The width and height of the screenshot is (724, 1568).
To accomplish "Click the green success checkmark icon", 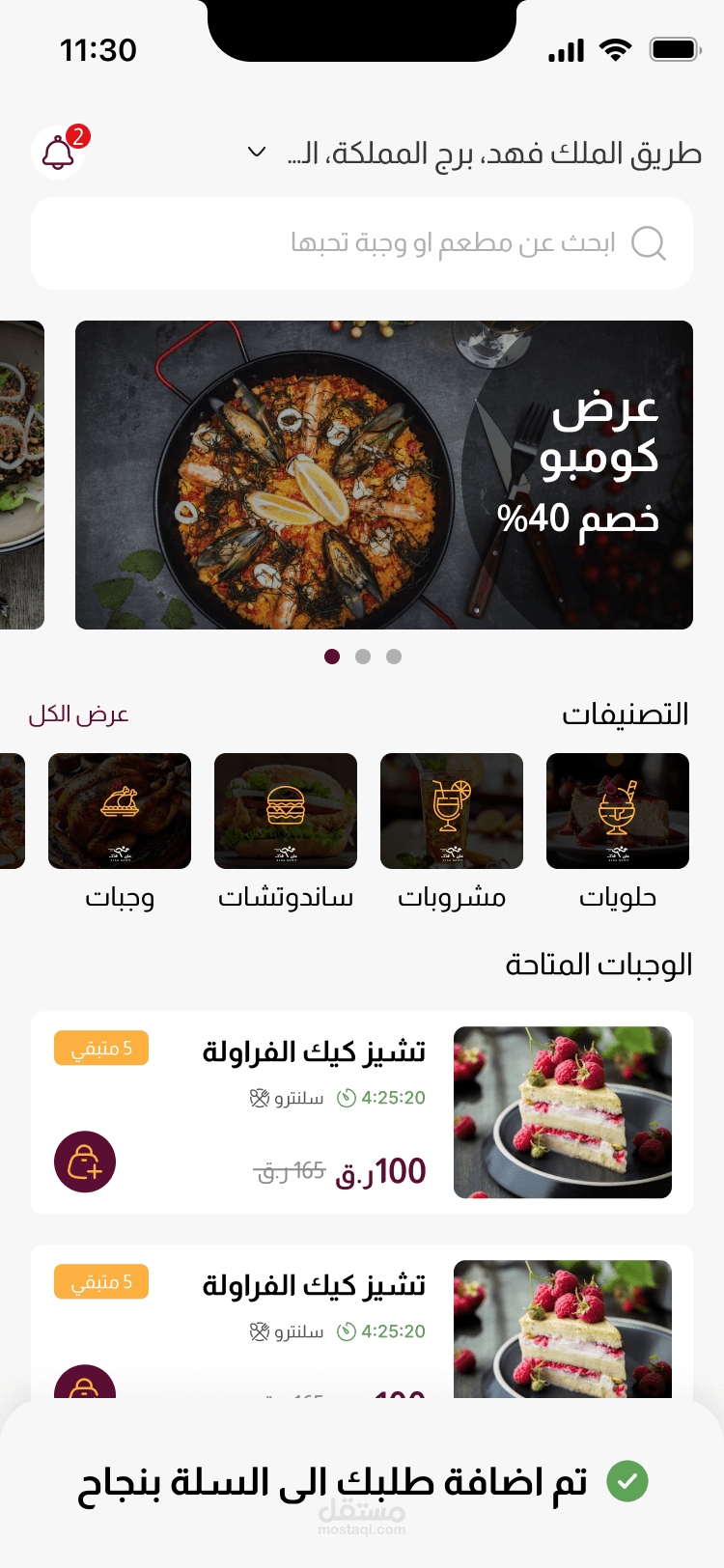I will (x=627, y=1481).
